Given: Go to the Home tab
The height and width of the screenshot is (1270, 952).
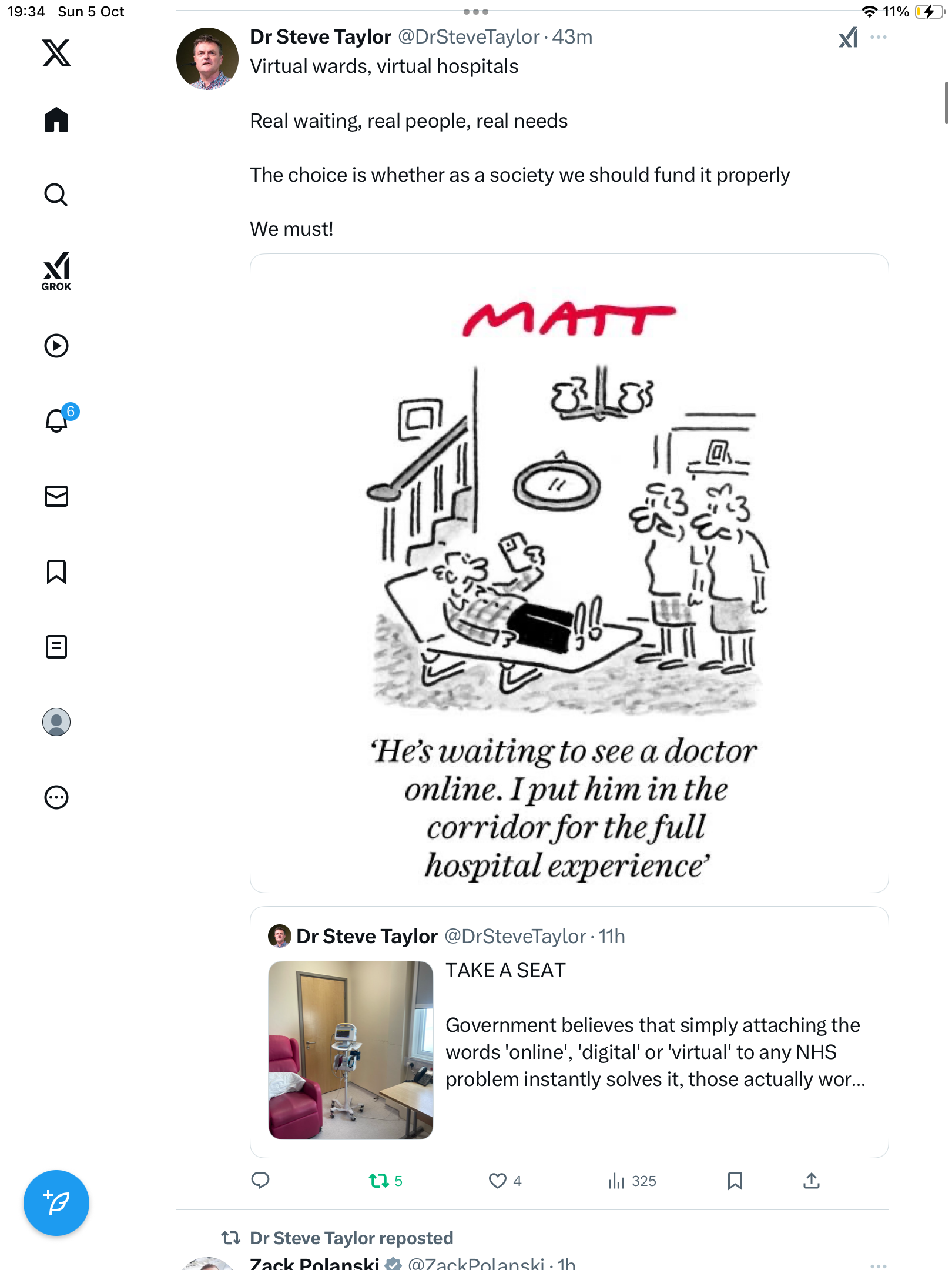Looking at the screenshot, I should coord(56,120).
